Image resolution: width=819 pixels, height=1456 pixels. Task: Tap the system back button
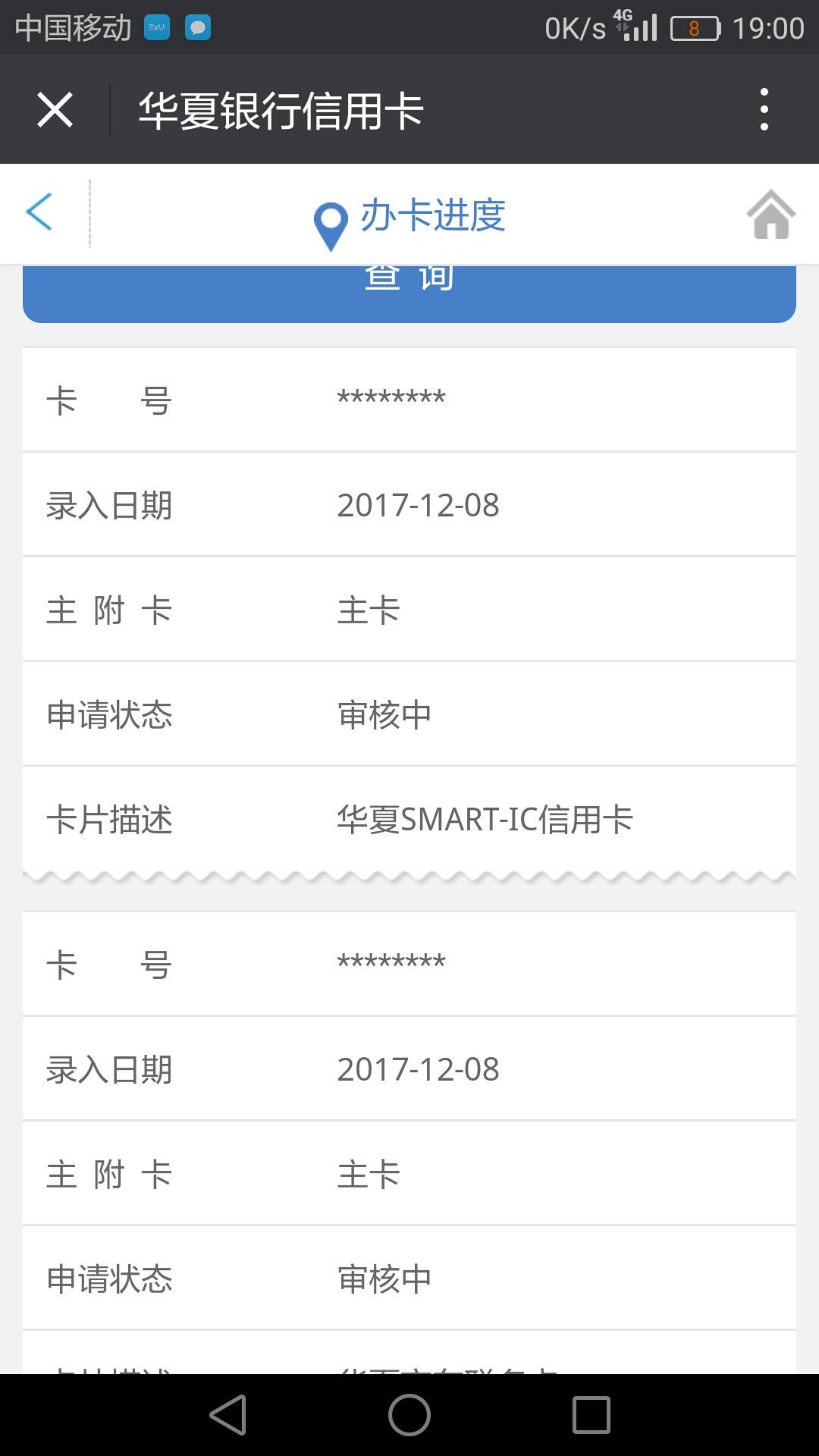click(227, 1415)
